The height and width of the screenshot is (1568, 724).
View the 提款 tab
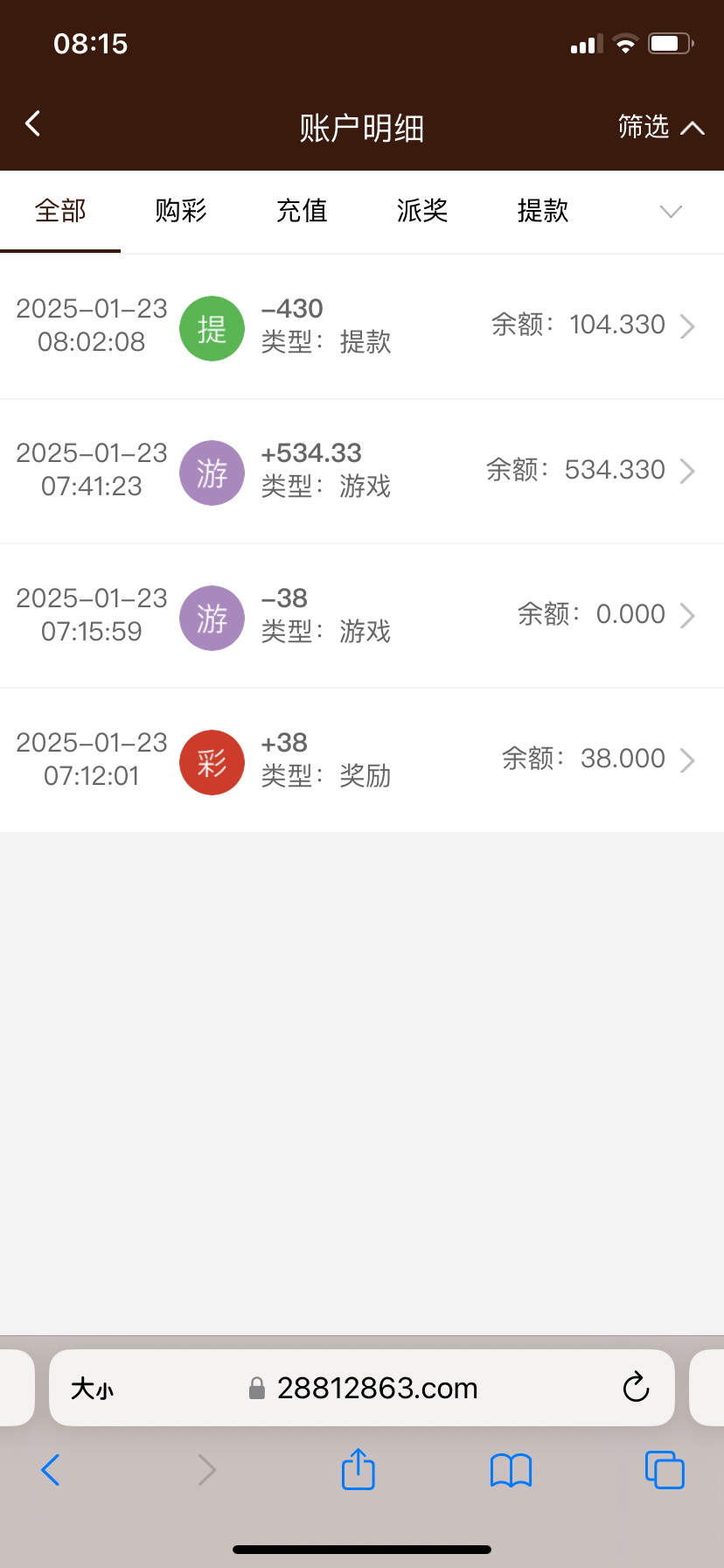coord(543,211)
